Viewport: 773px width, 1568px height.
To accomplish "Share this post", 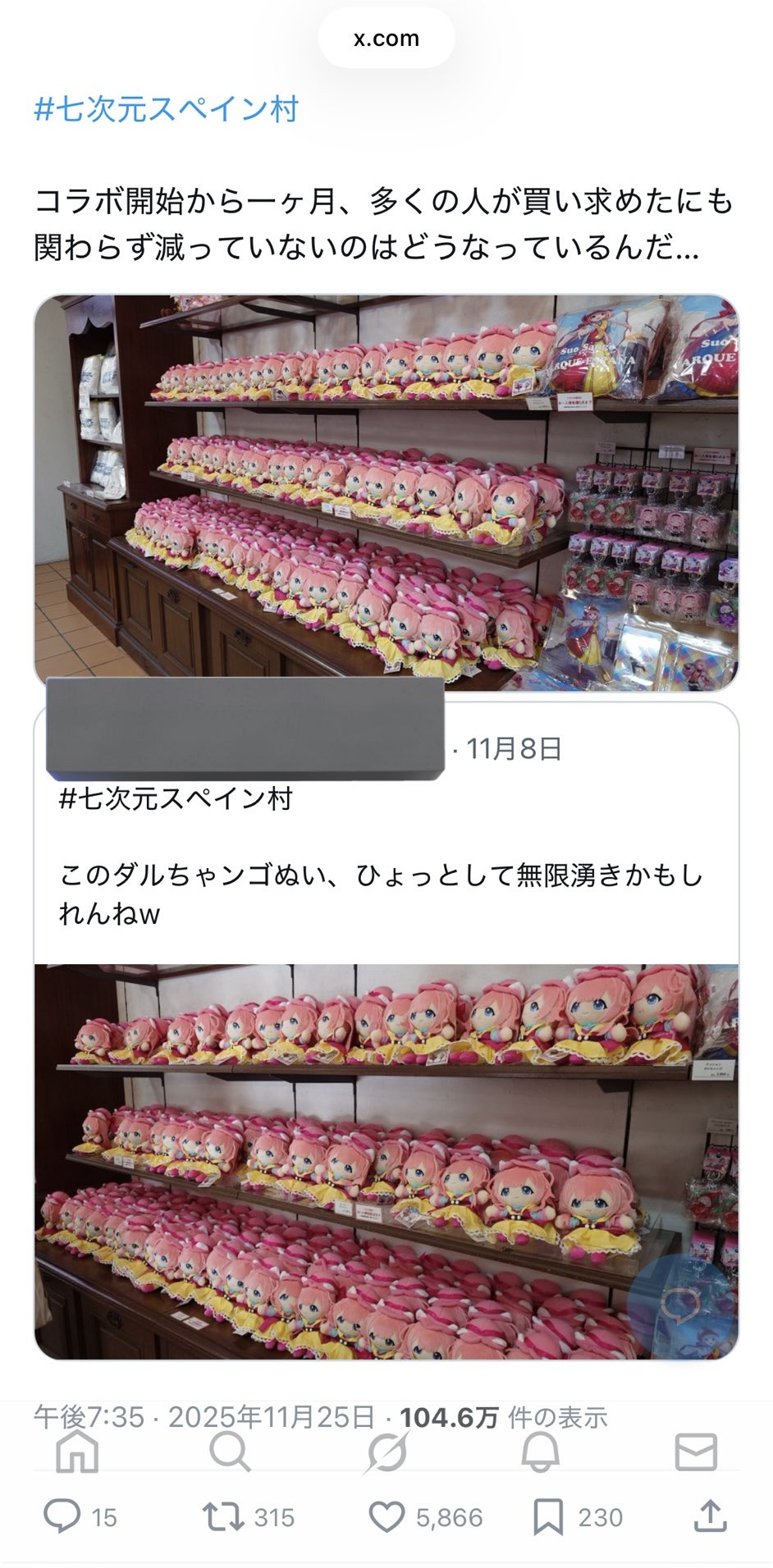I will tap(710, 1517).
